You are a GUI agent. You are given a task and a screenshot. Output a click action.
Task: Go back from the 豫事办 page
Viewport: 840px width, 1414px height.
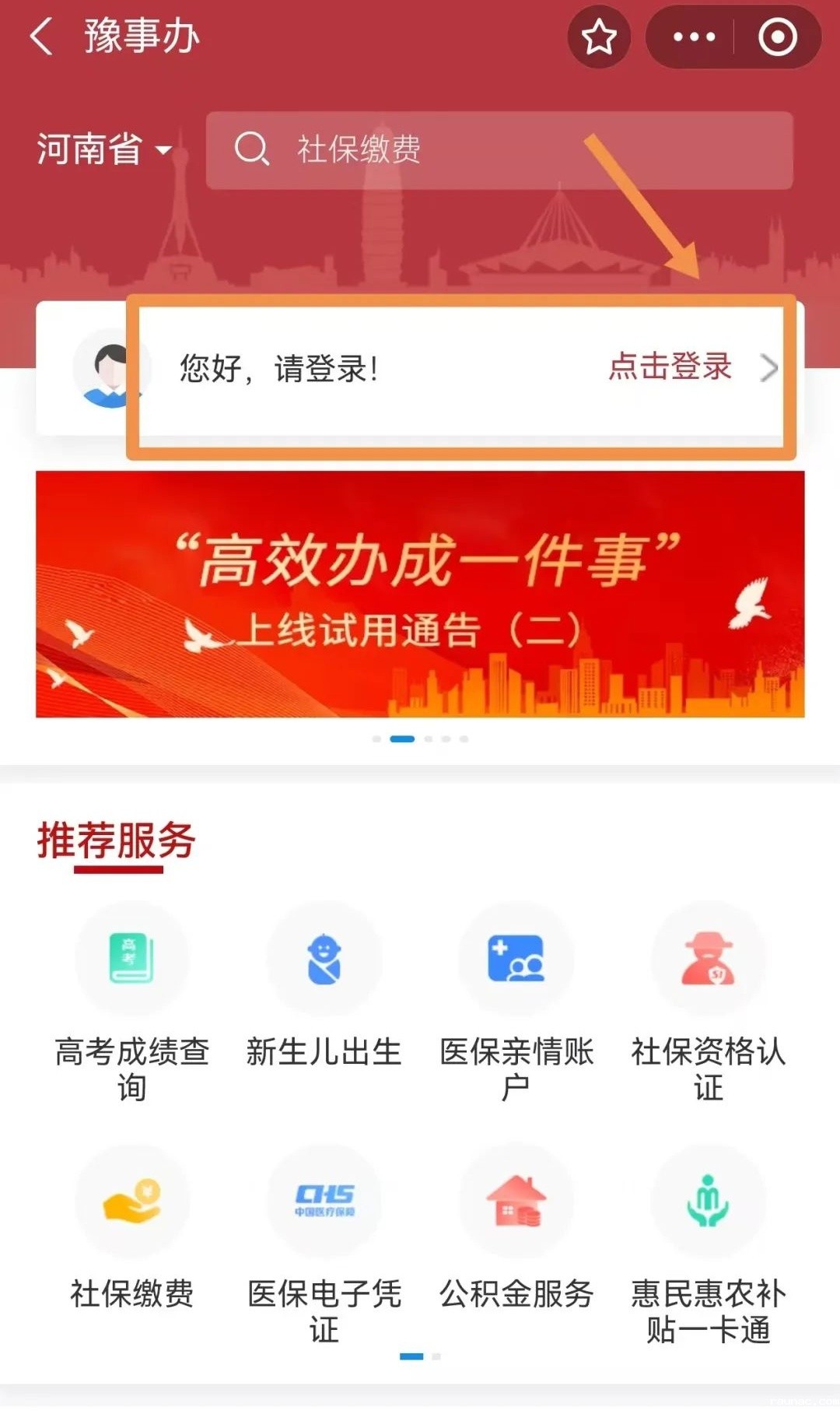point(42,37)
